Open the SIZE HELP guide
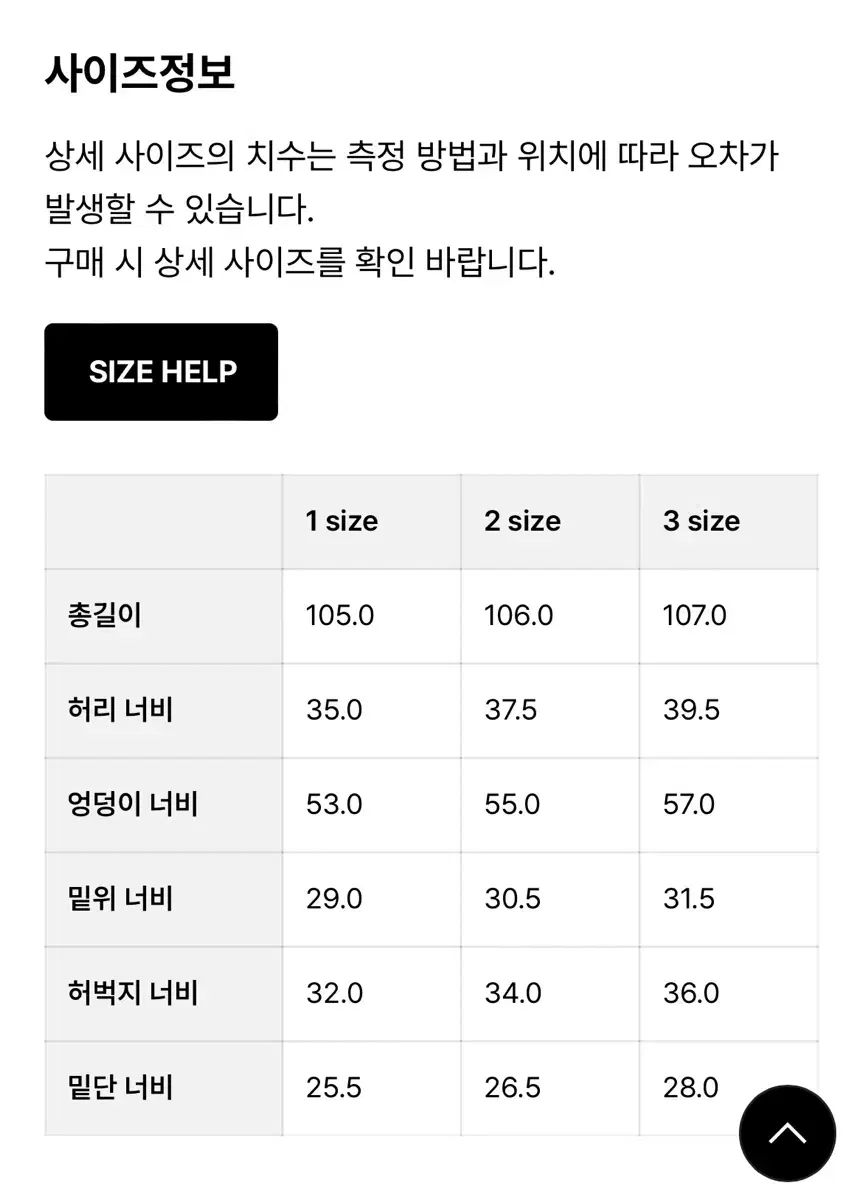This screenshot has height=1200, width=863. (161, 372)
